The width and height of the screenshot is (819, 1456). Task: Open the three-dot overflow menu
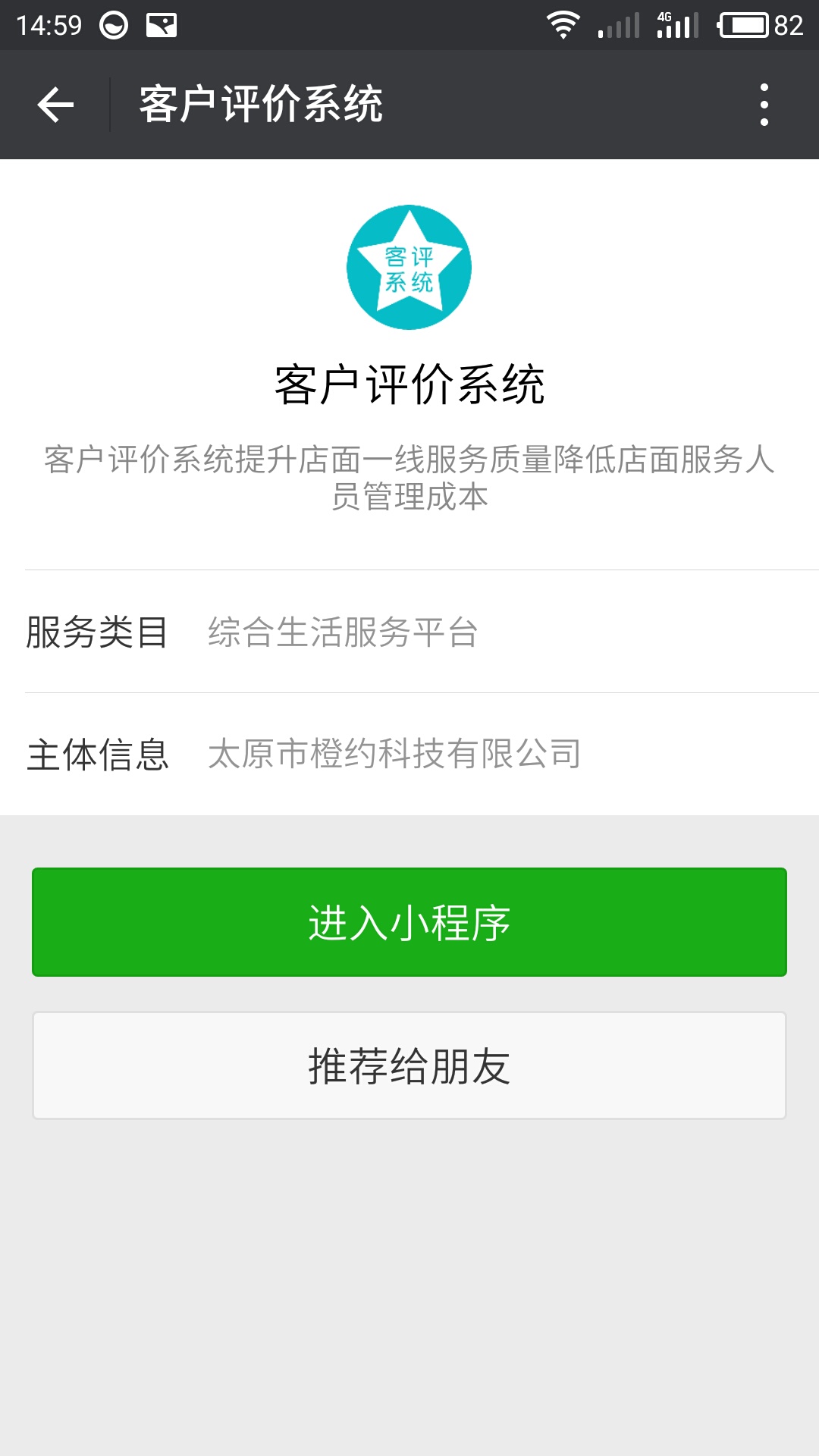pos(764,105)
